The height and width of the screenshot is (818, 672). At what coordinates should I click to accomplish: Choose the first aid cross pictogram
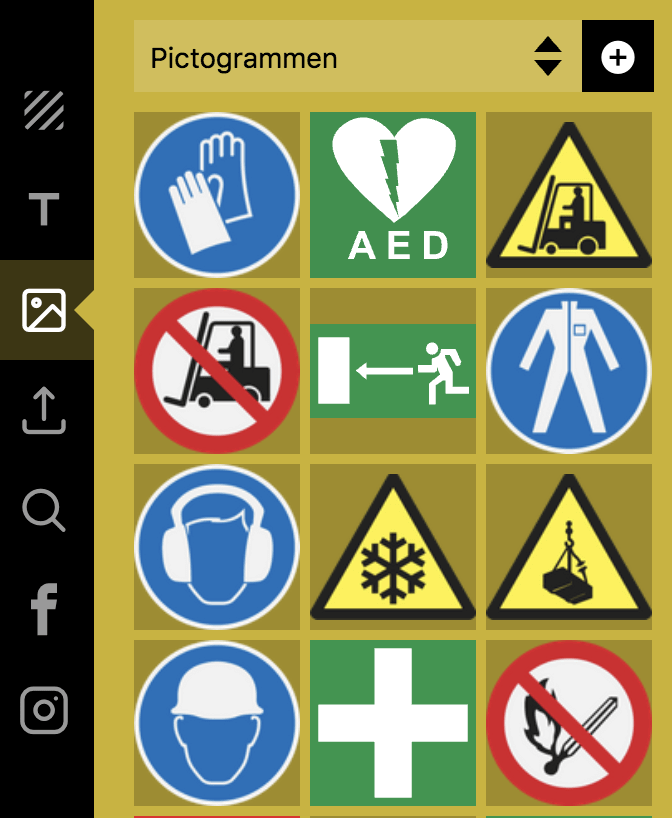coord(393,723)
